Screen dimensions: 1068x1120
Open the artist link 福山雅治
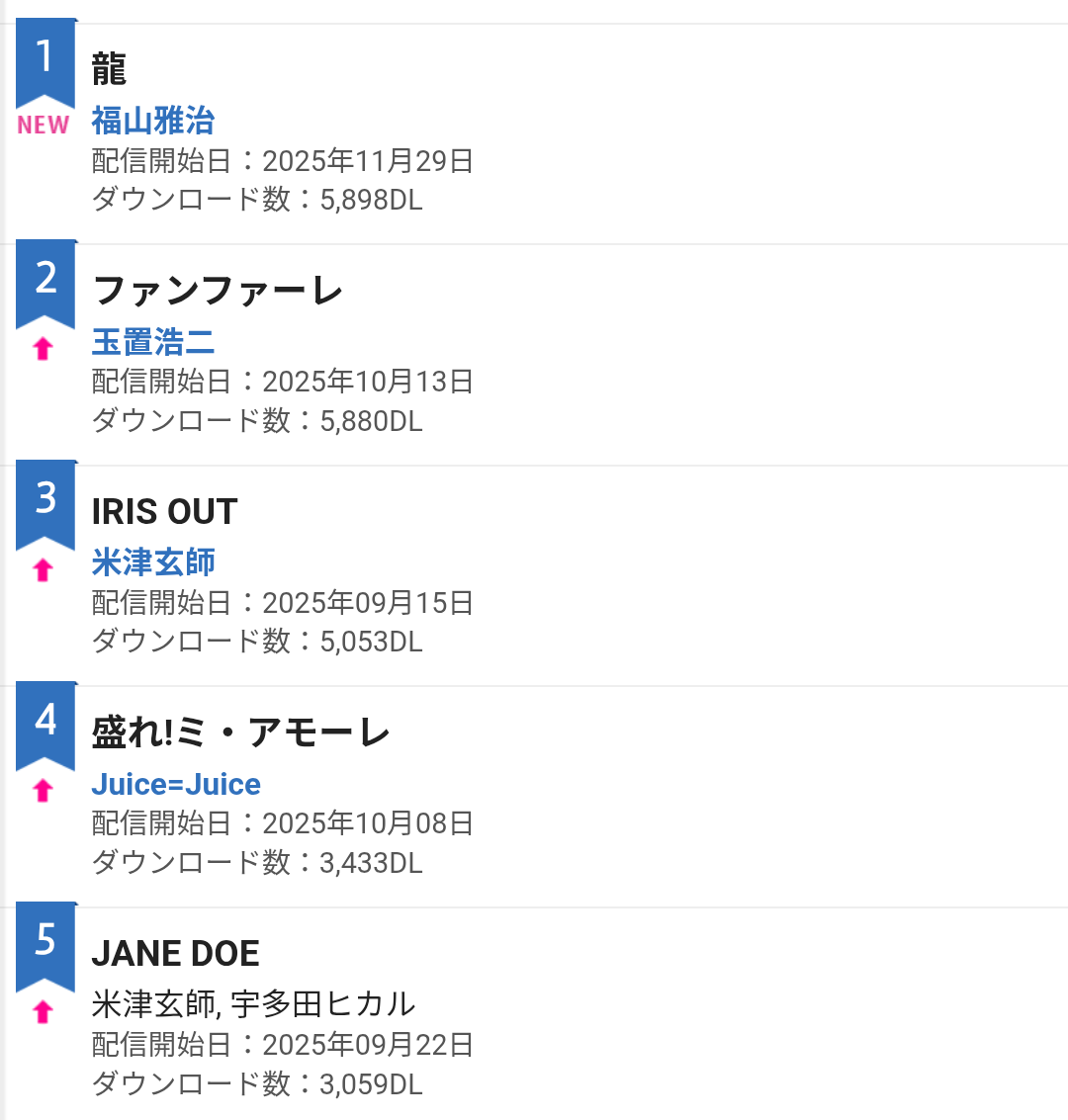(x=153, y=122)
